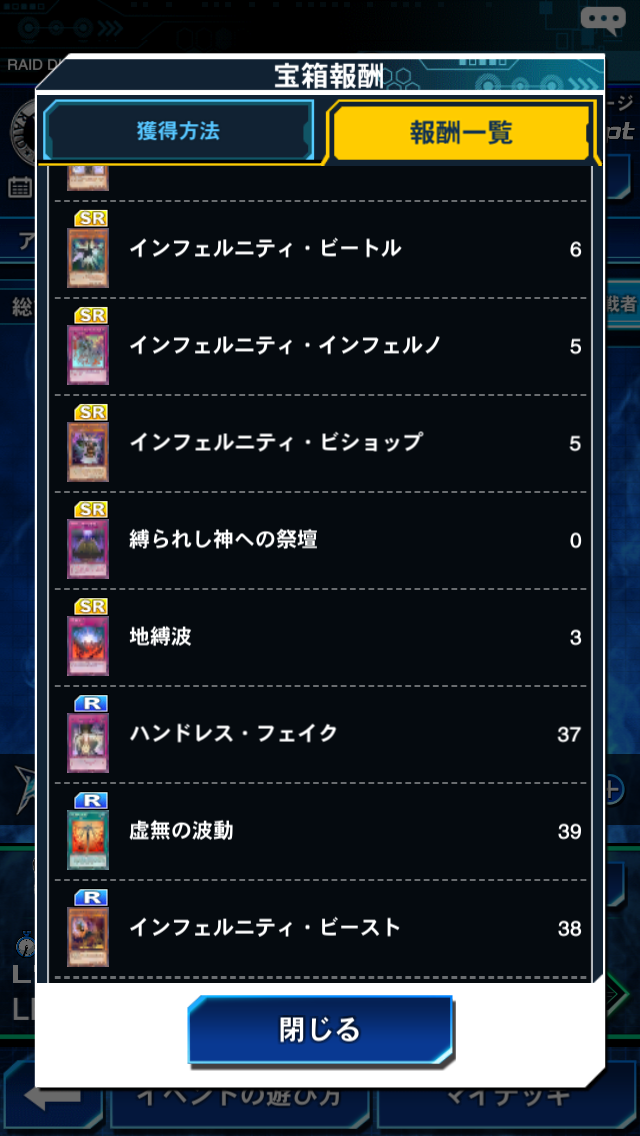Viewport: 640px width, 1136px height.
Task: Open the 虚無の波動 card entry
Action: click(x=88, y=840)
